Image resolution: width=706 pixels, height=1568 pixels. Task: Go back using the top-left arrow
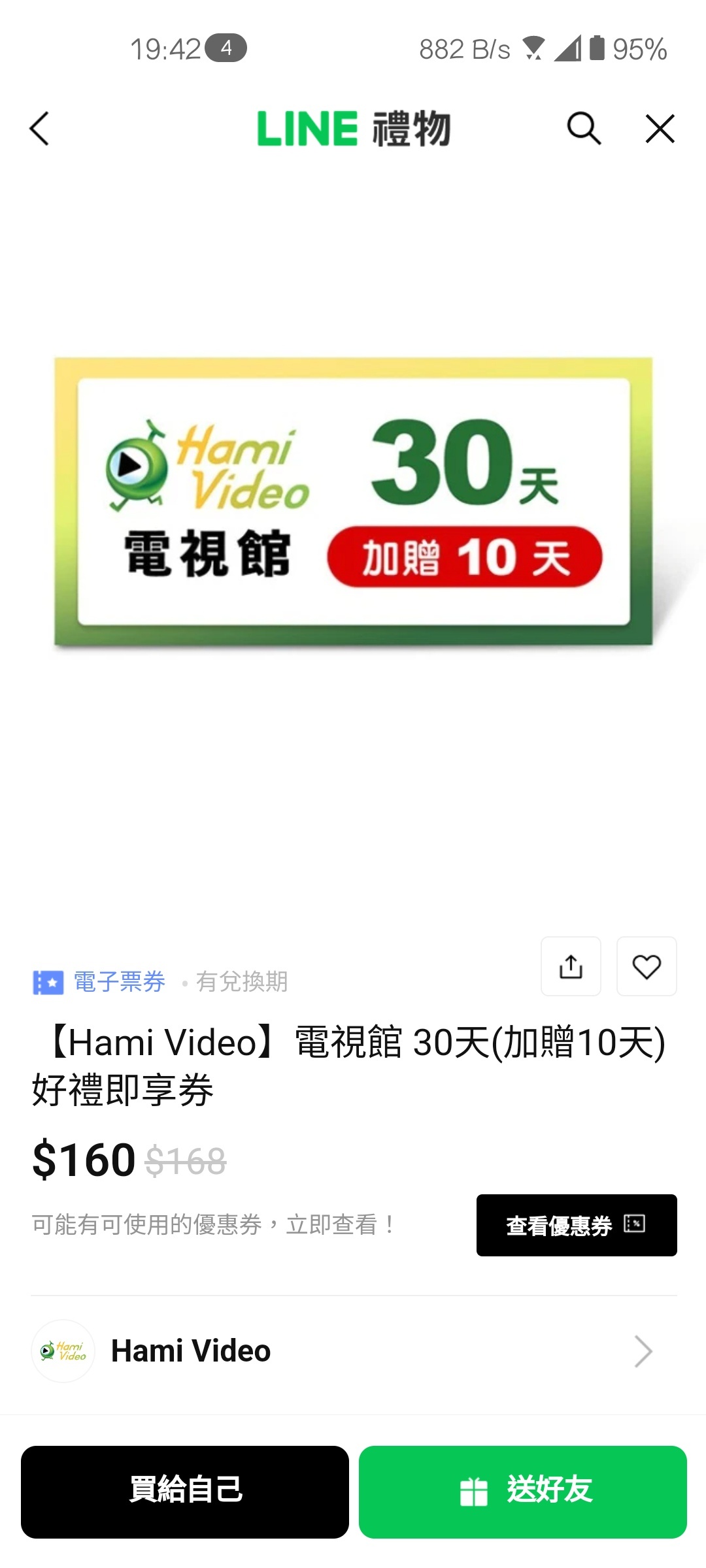click(40, 129)
